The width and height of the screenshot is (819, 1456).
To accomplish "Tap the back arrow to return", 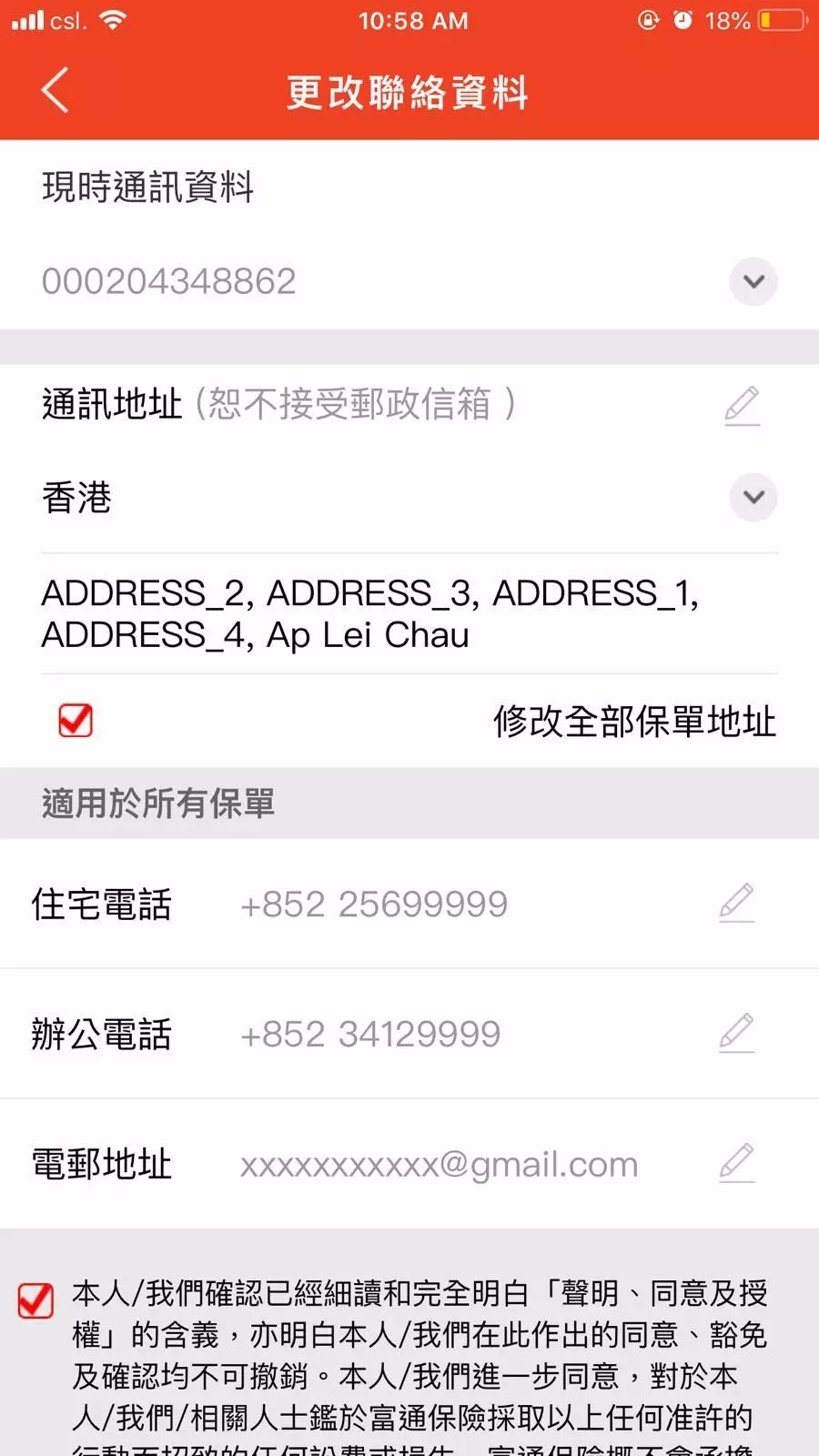I will click(54, 91).
